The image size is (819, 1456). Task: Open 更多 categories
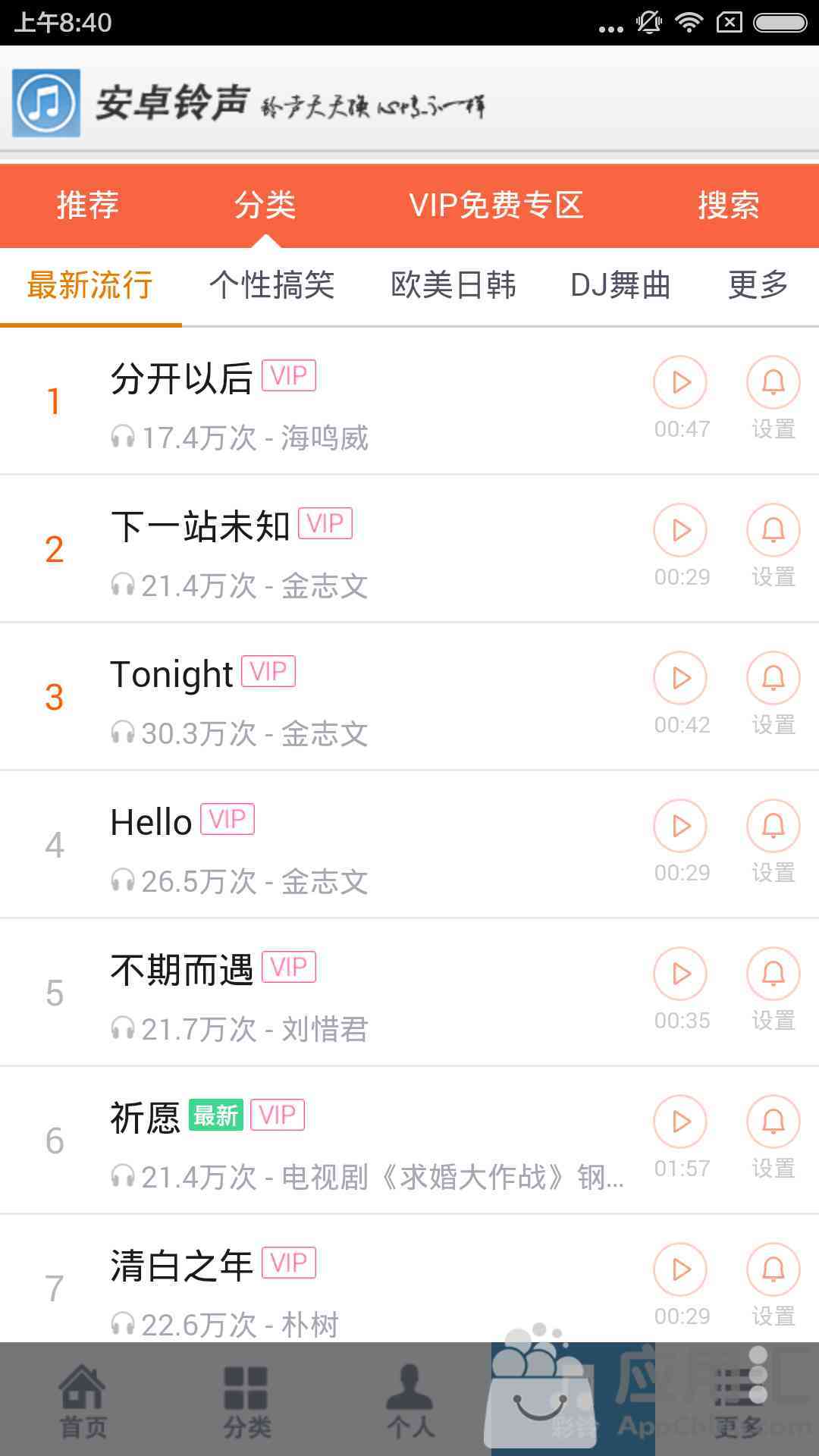758,285
